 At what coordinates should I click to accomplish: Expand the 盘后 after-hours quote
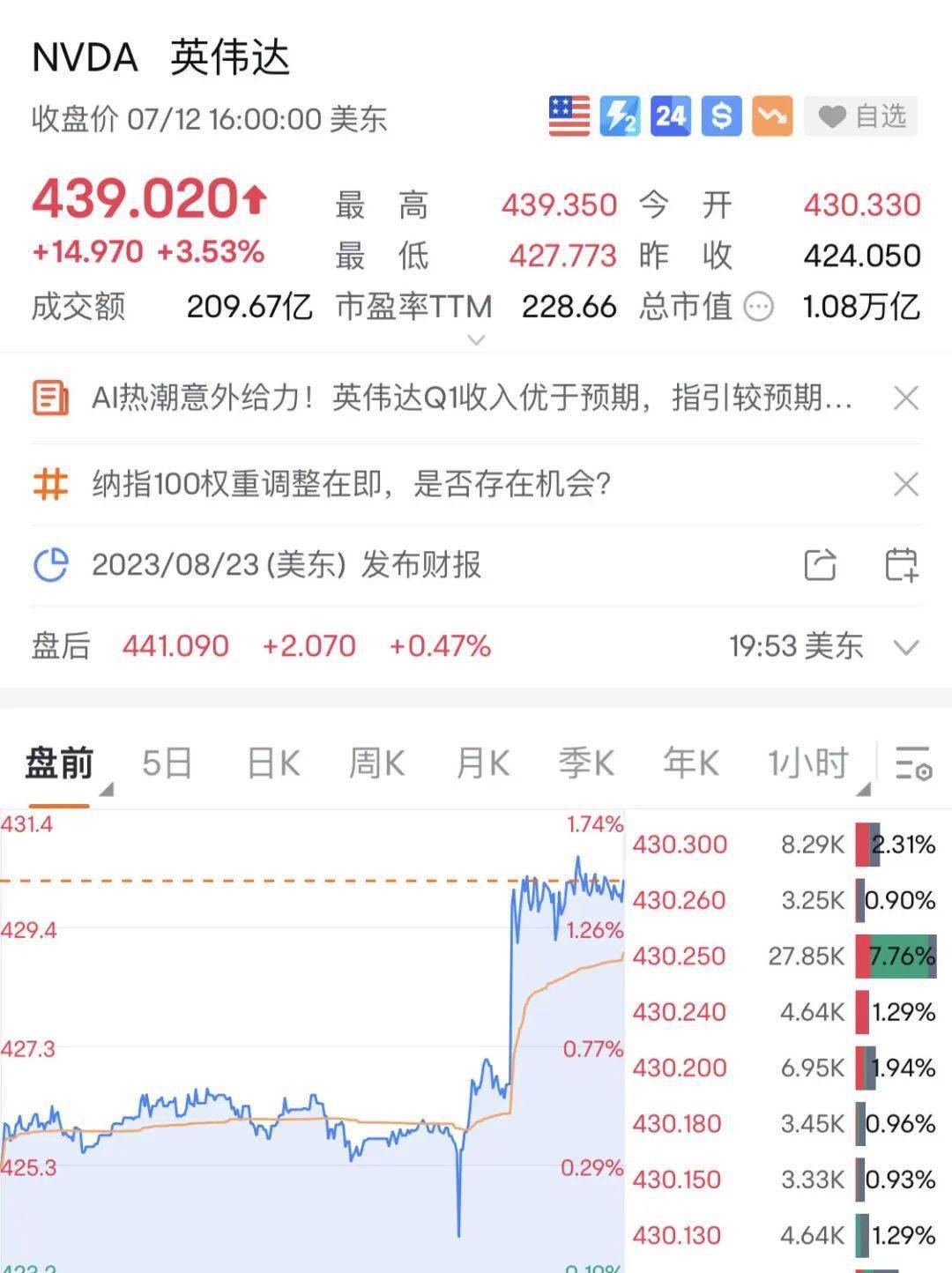[906, 647]
